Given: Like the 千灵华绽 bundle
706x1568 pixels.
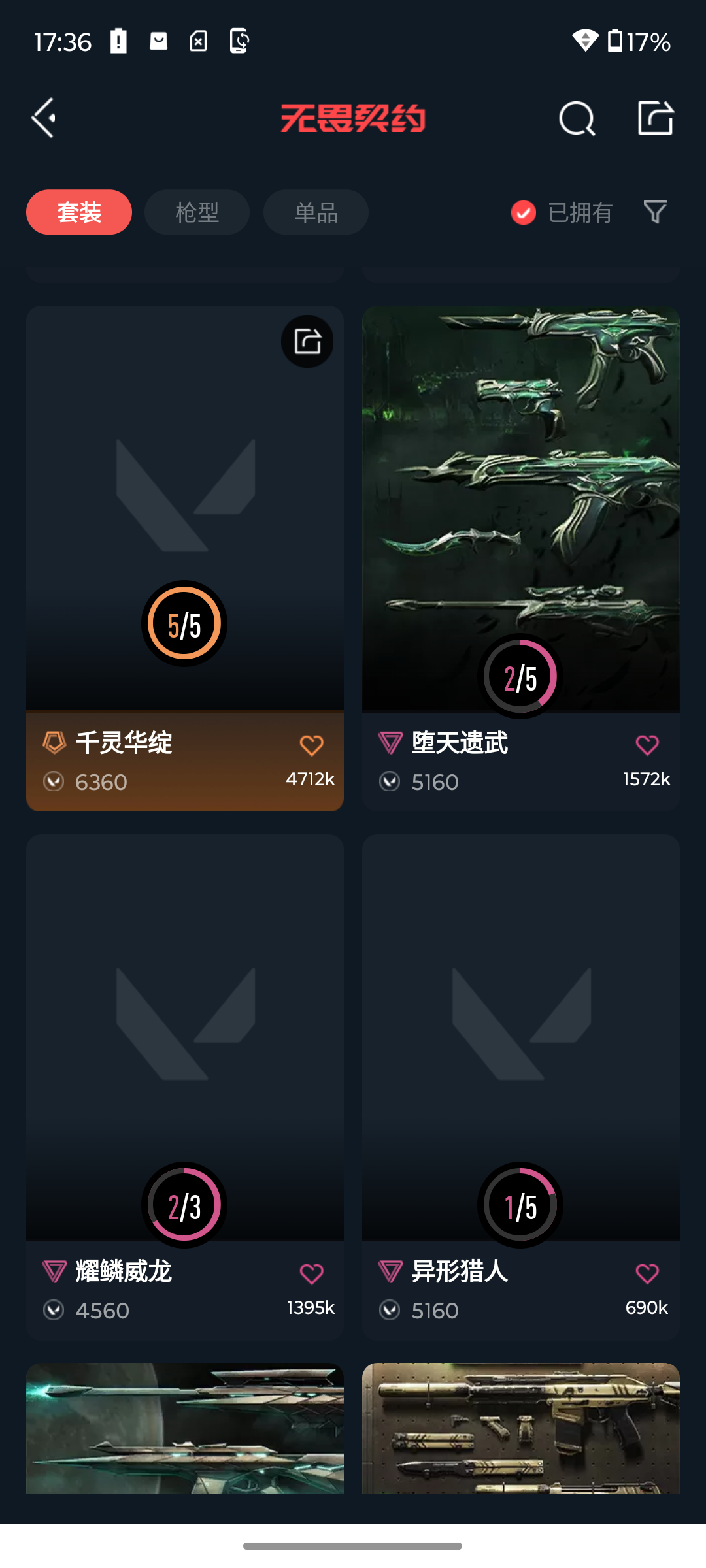Looking at the screenshot, I should 312,745.
